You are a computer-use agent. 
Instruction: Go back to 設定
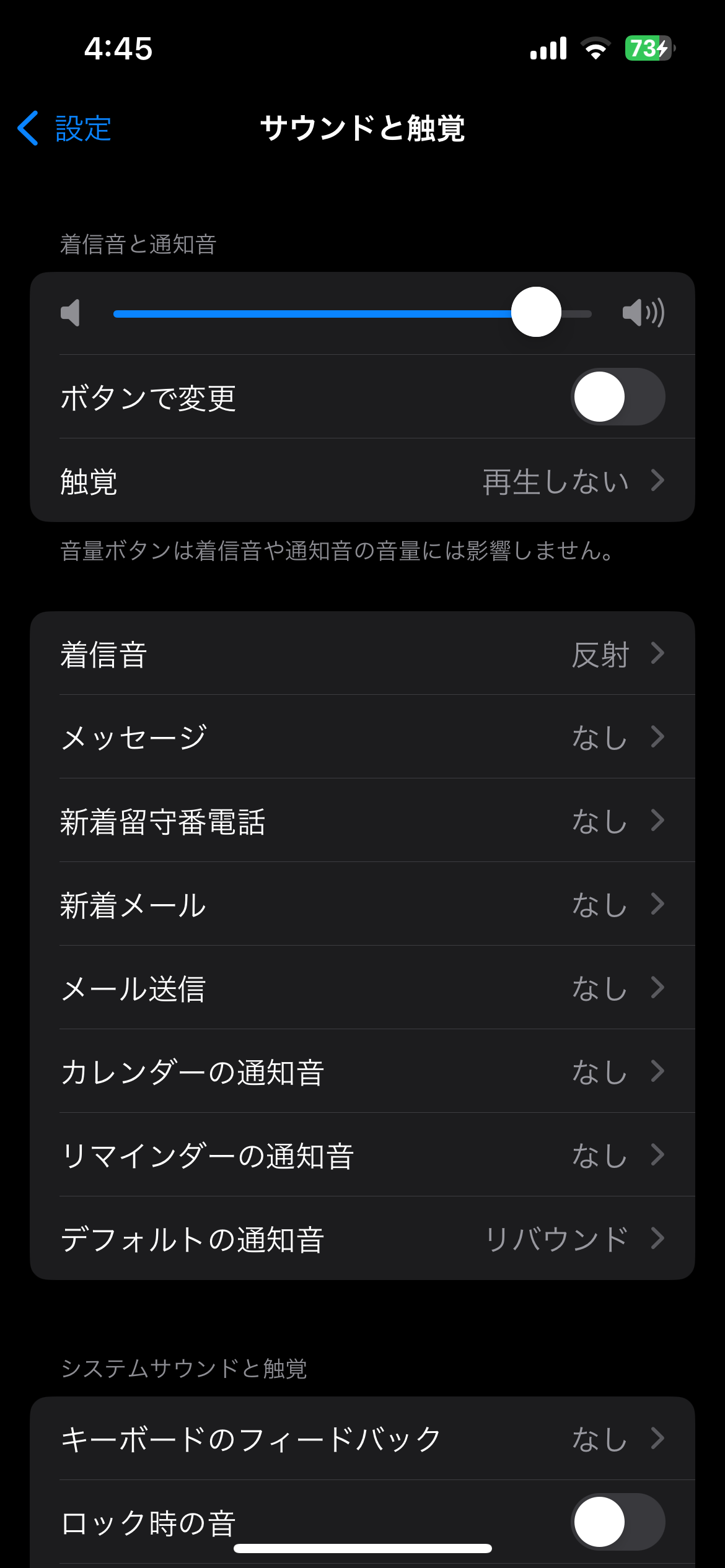pyautogui.click(x=65, y=129)
